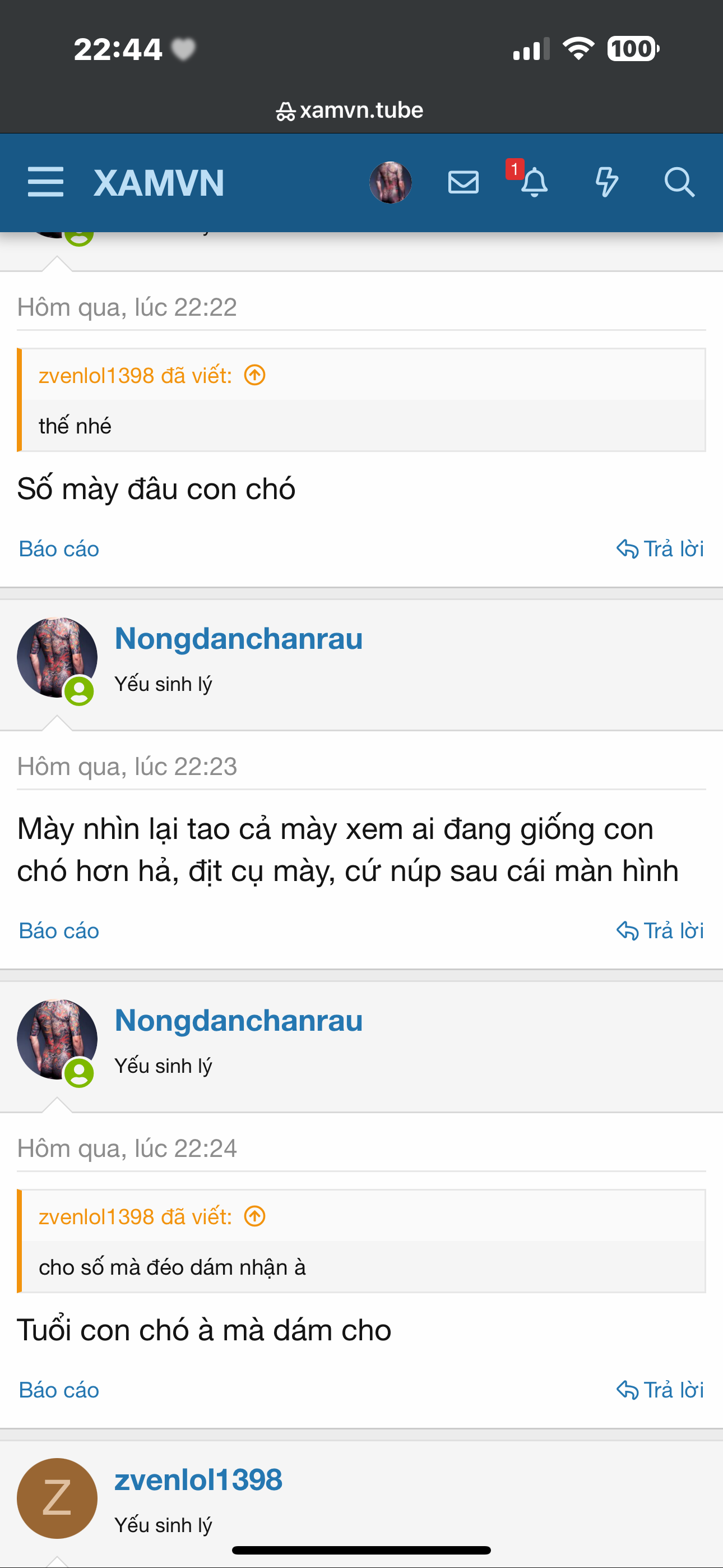
Task: Open zvenlol1398 user profile
Action: click(198, 1480)
